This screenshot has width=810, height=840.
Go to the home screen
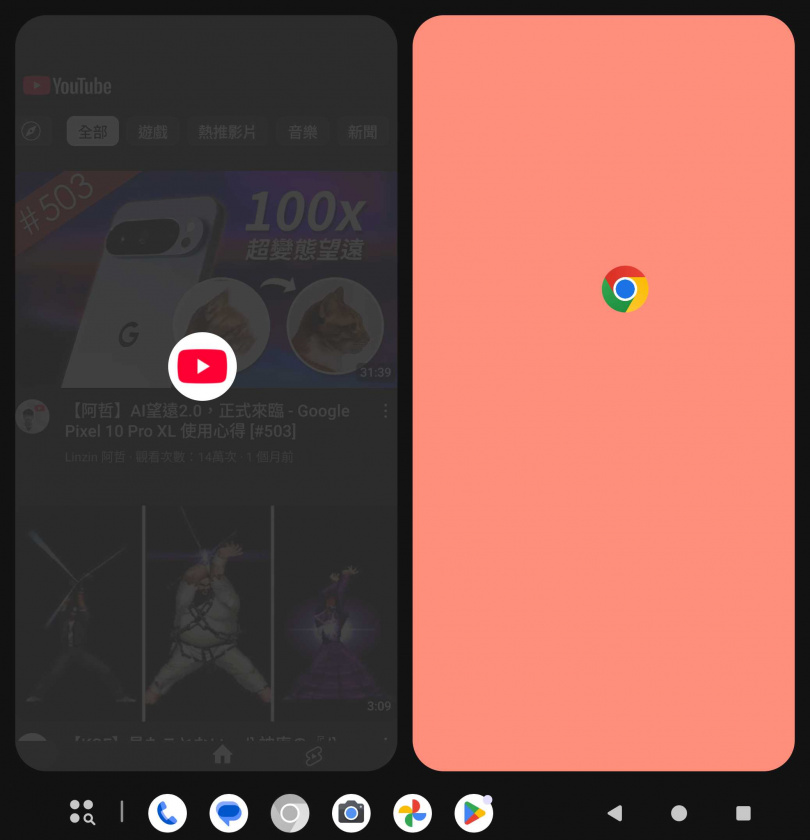[679, 813]
